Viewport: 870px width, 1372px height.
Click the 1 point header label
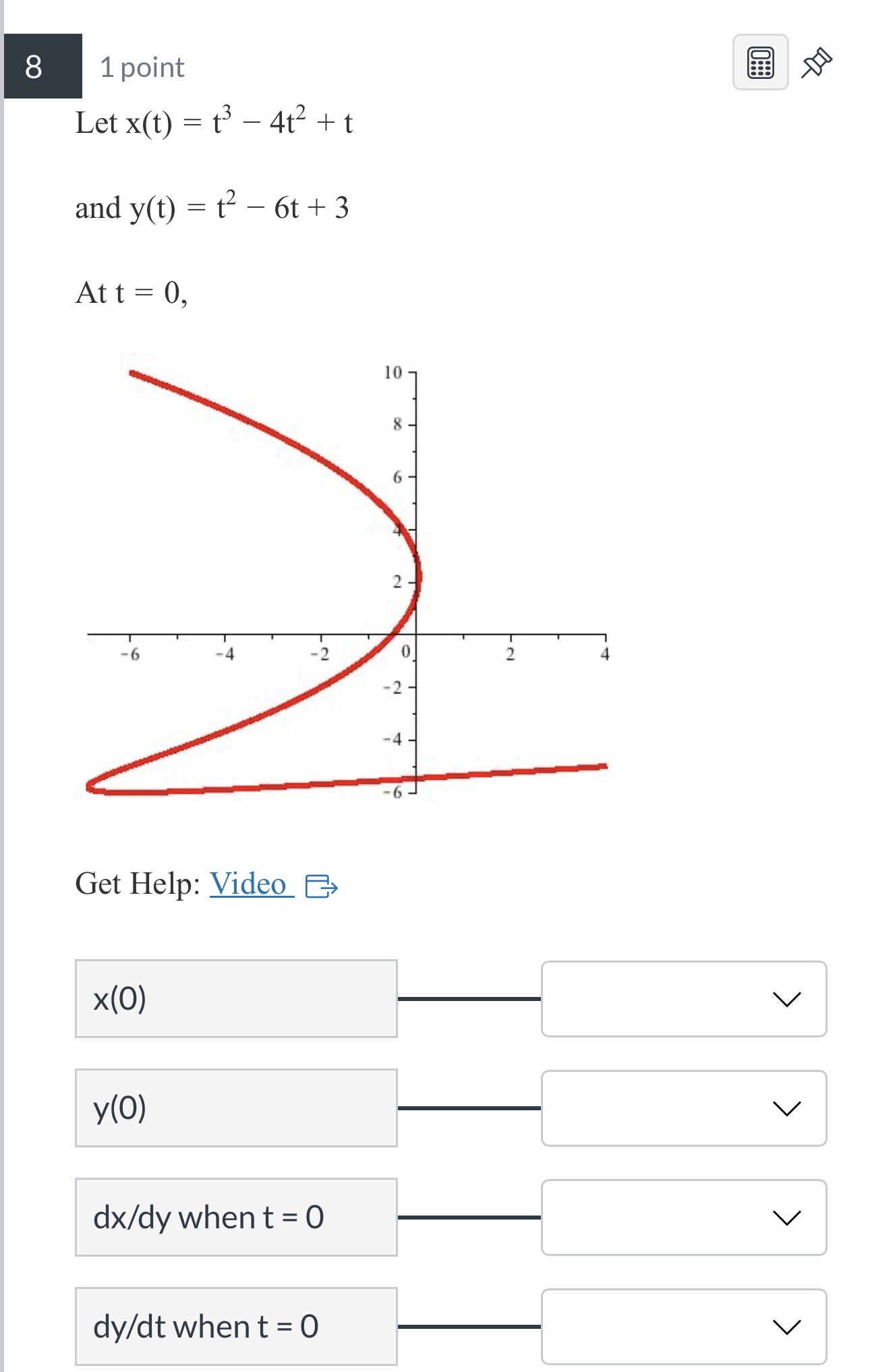[140, 65]
